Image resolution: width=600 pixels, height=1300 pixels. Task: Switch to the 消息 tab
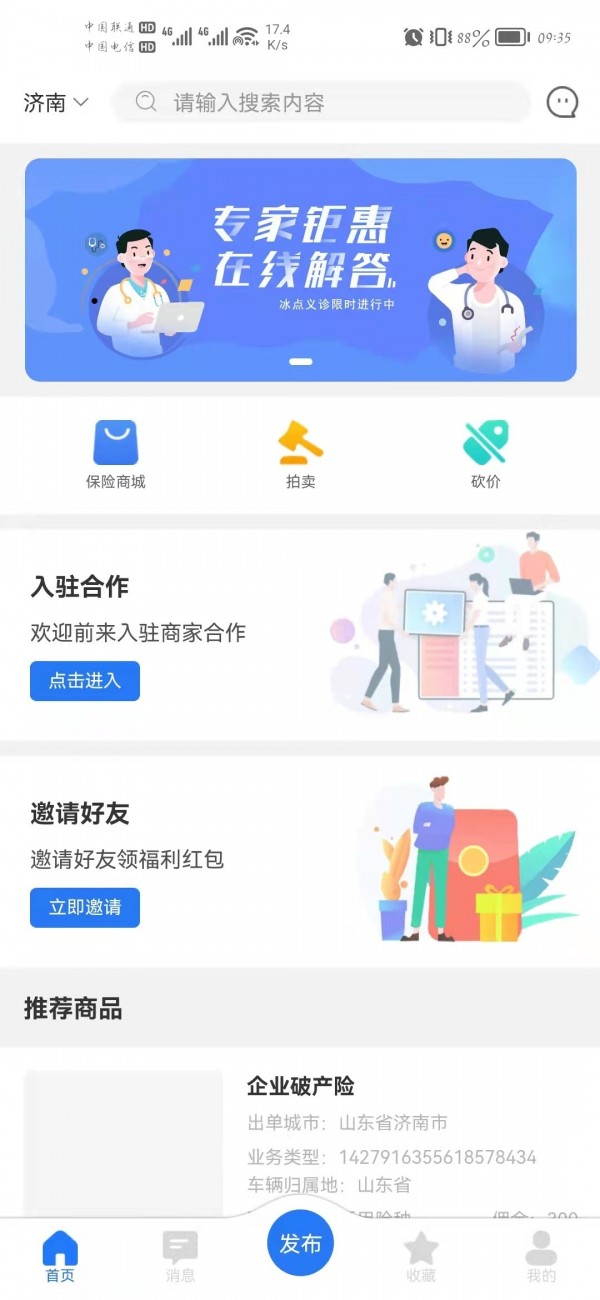click(180, 1257)
